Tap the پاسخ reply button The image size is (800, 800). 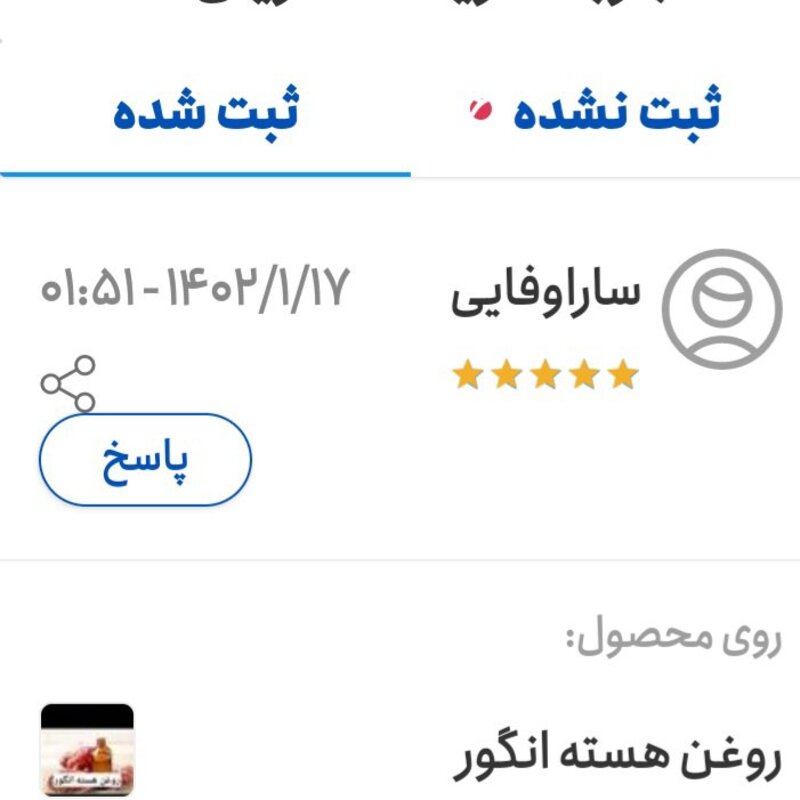145,460
